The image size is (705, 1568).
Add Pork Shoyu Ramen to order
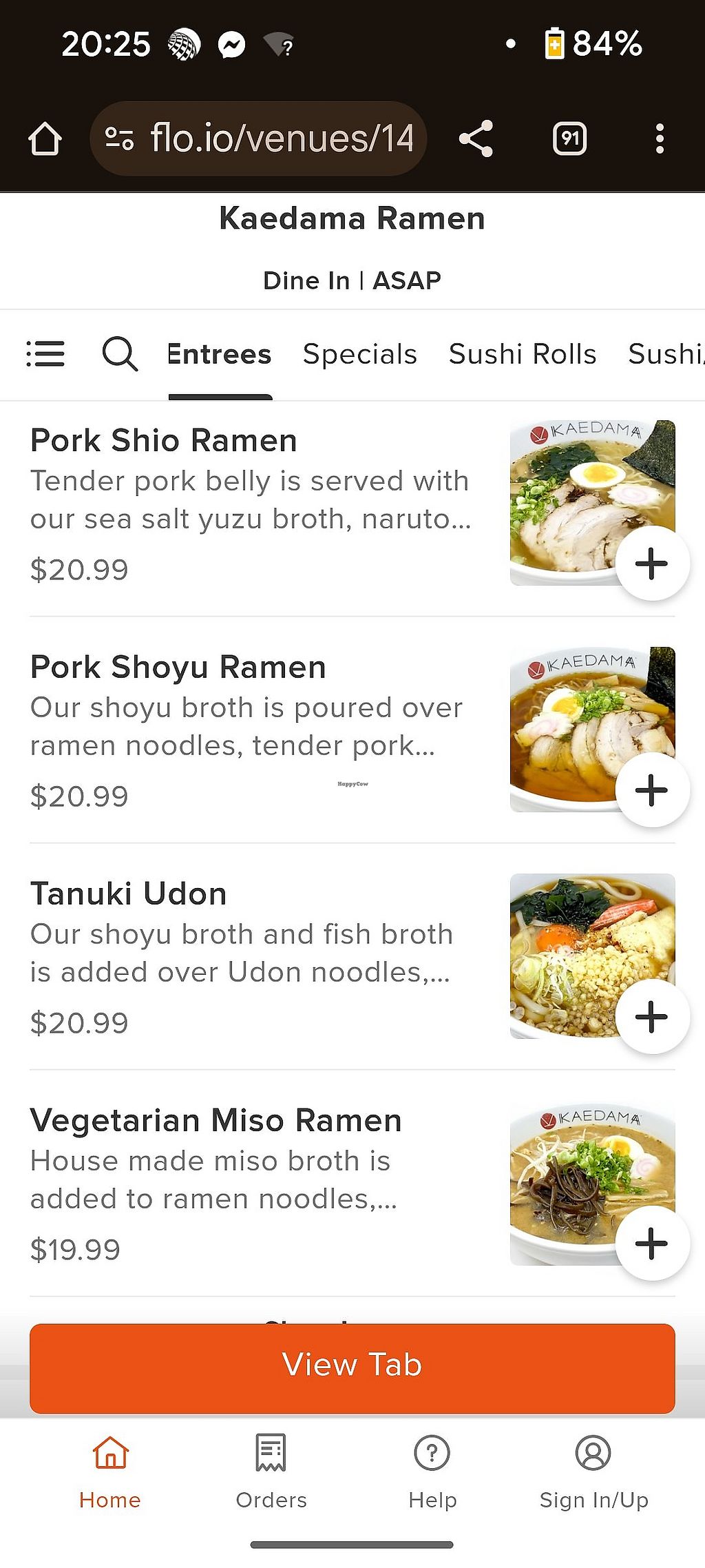[651, 790]
